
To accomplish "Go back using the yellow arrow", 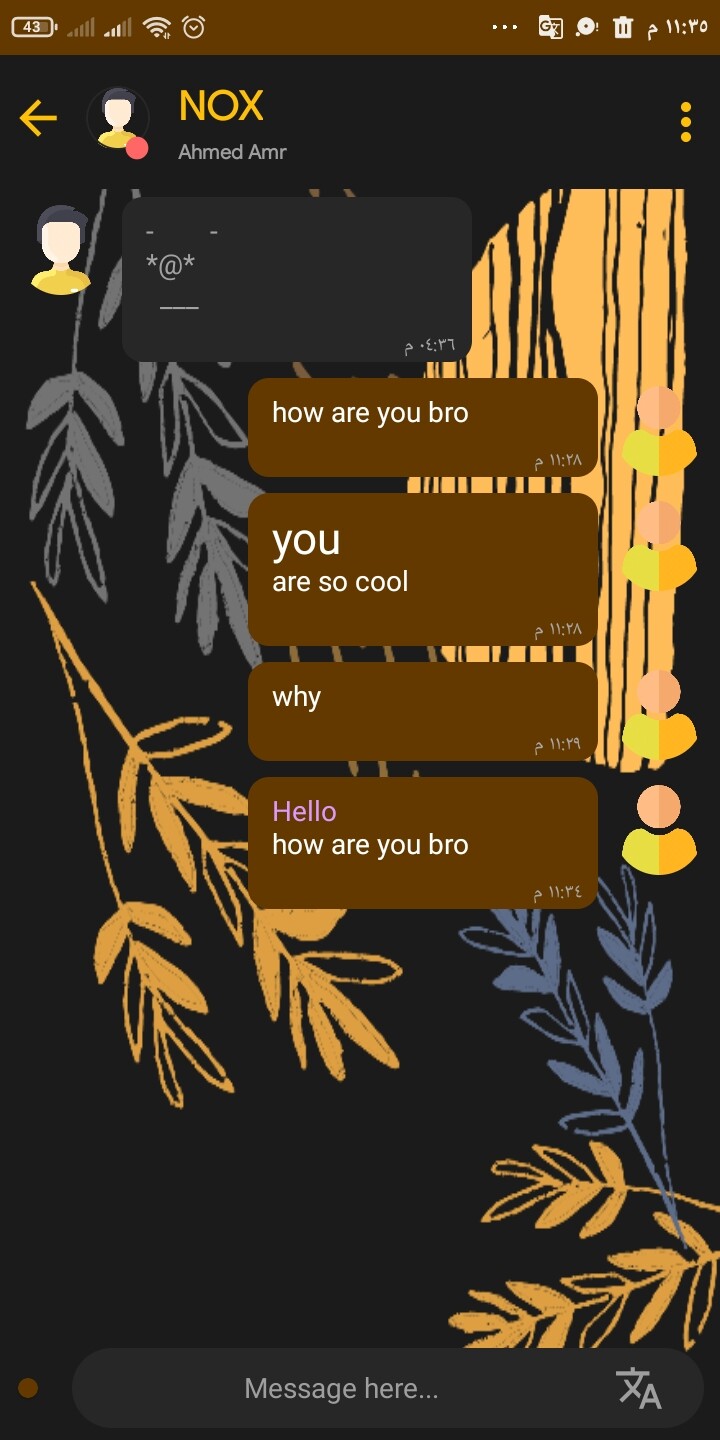I will click(38, 118).
